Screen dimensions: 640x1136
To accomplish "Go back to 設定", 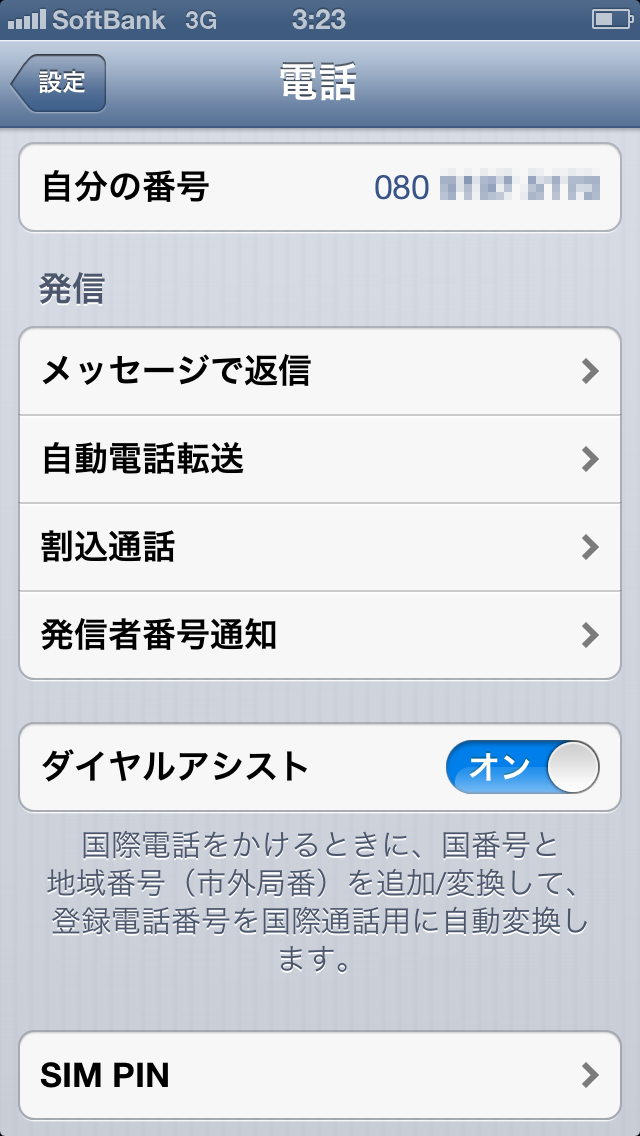I will tap(59, 83).
